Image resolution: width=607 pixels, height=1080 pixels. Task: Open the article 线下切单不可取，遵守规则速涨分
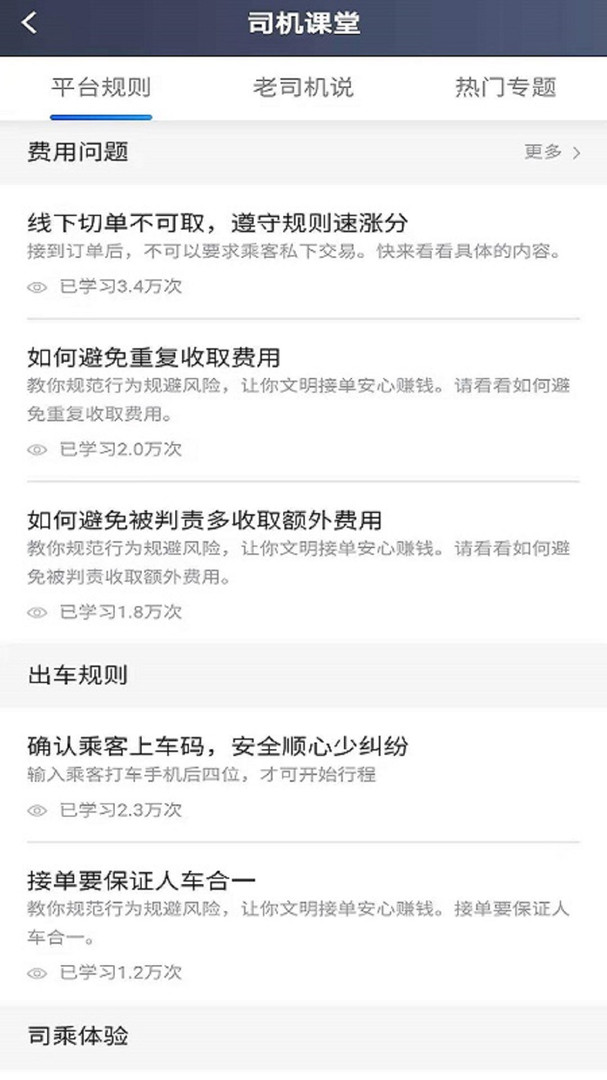pyautogui.click(x=218, y=222)
